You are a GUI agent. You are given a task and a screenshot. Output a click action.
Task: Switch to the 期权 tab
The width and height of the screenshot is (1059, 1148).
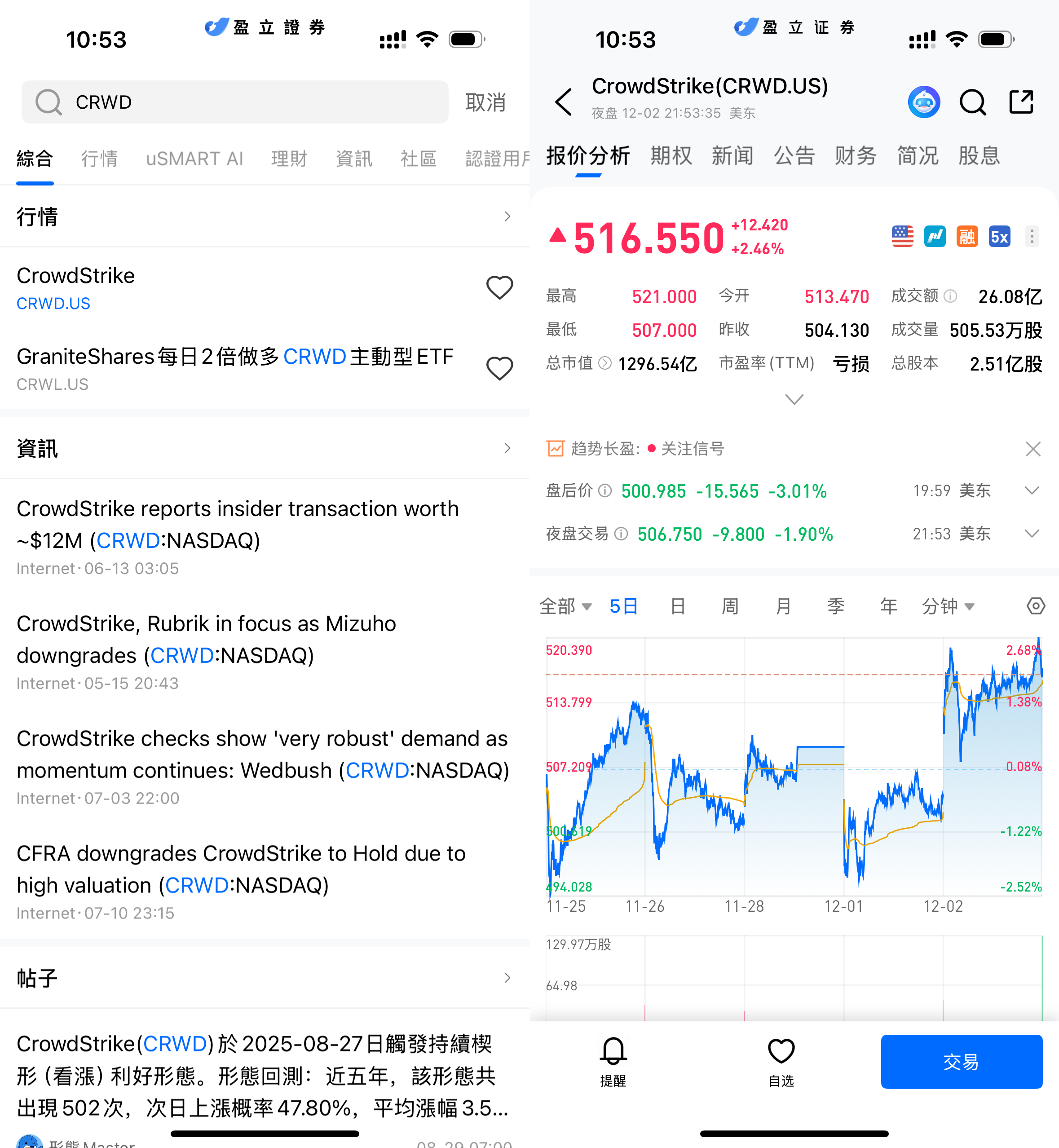click(671, 155)
